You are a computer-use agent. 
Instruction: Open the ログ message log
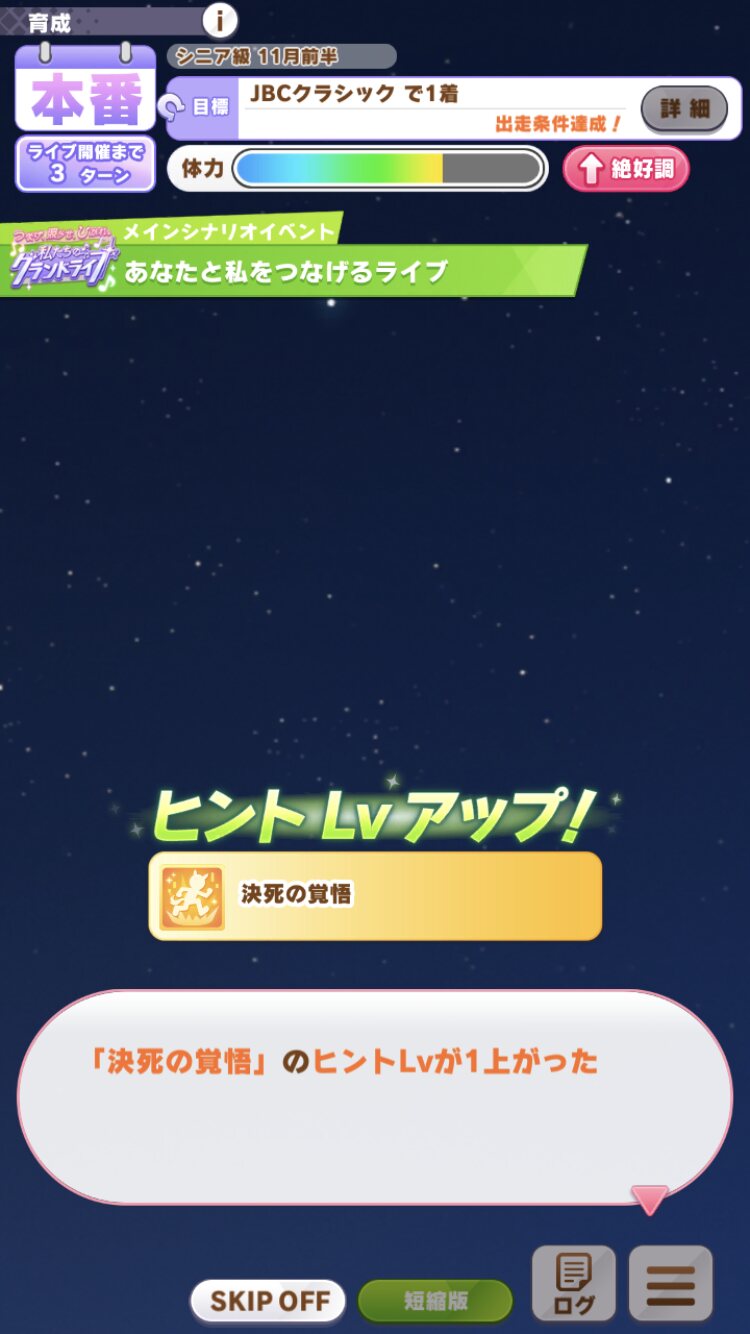(x=574, y=1284)
